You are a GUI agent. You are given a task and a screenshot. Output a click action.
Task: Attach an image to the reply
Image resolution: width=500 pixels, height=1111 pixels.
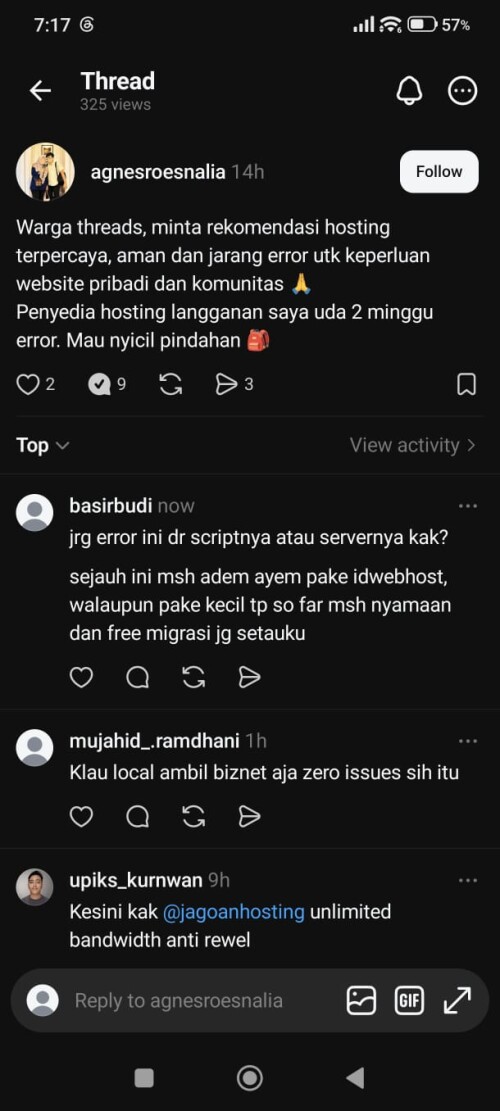click(x=361, y=1000)
